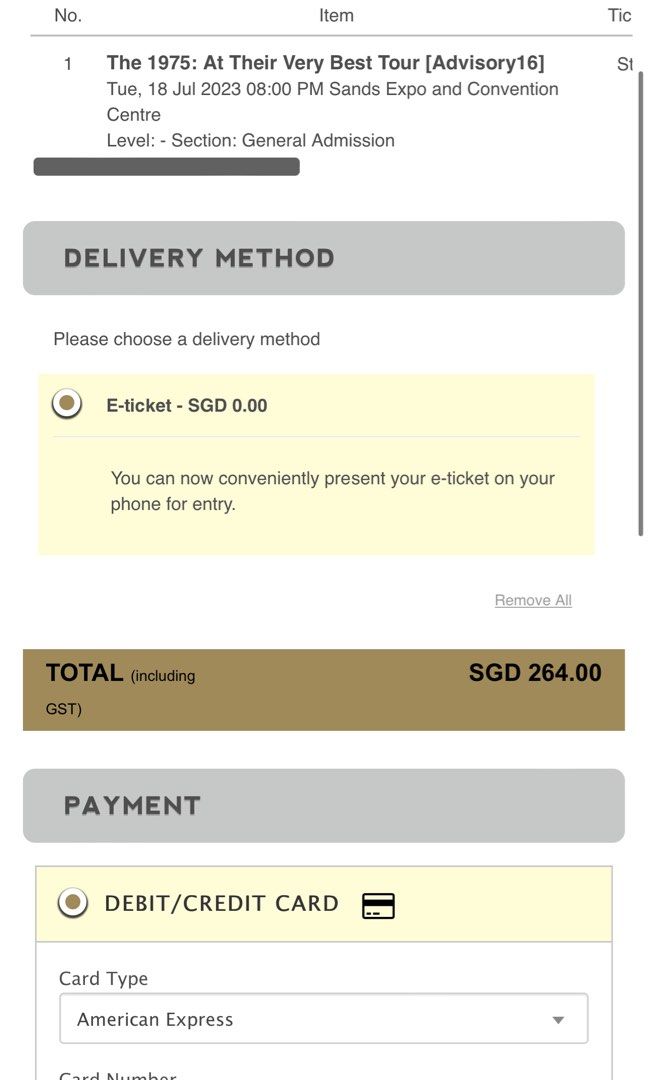This screenshot has width=648, height=1080.
Task: Tap the Remove All link
Action: (533, 600)
